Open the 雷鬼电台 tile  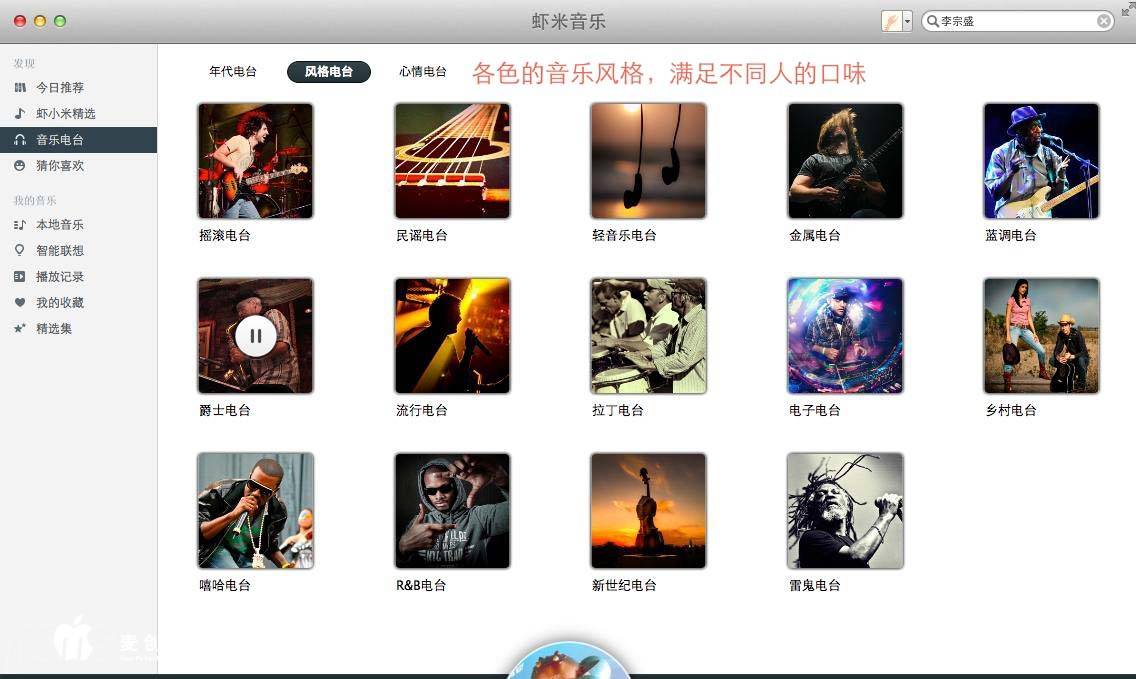(x=845, y=511)
